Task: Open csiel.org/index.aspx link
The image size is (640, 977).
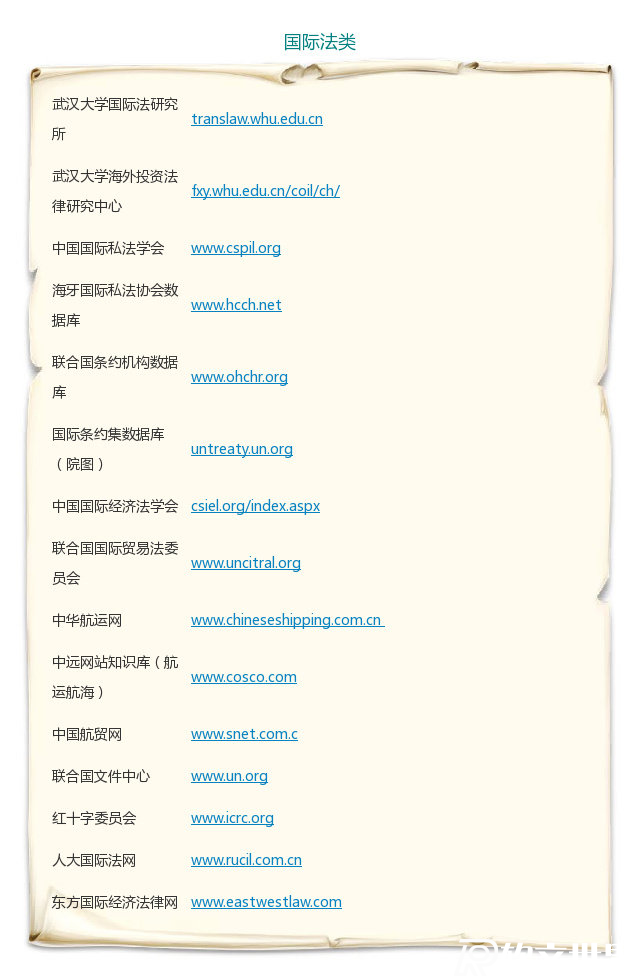Action: 255,506
